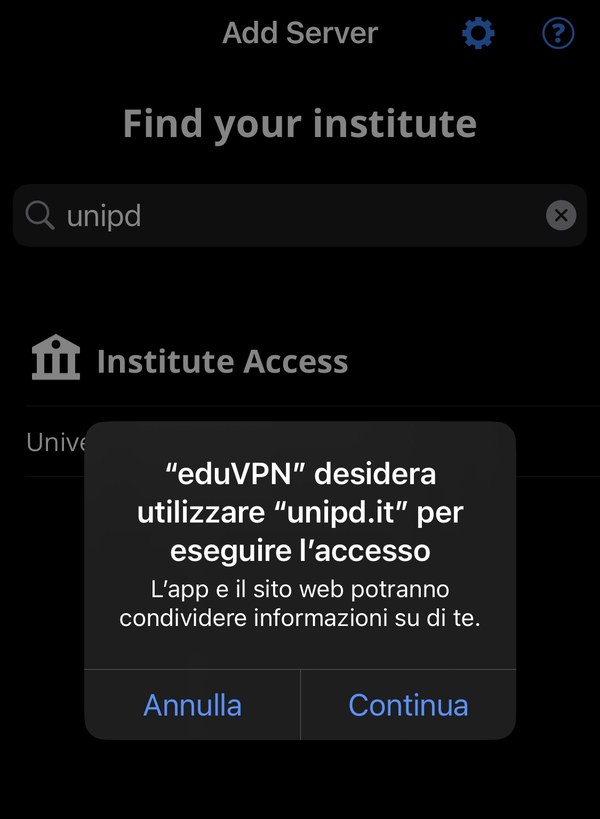600x819 pixels.
Task: Cancel the dialog with Annulla
Action: click(x=192, y=704)
